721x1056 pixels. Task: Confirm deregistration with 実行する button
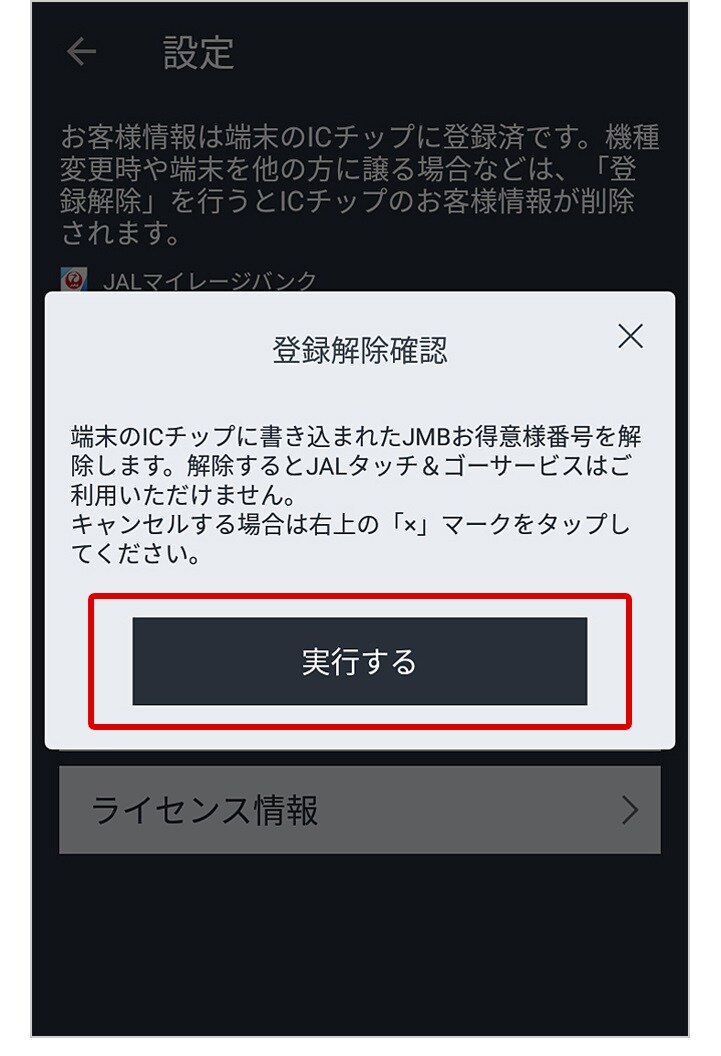(359, 661)
